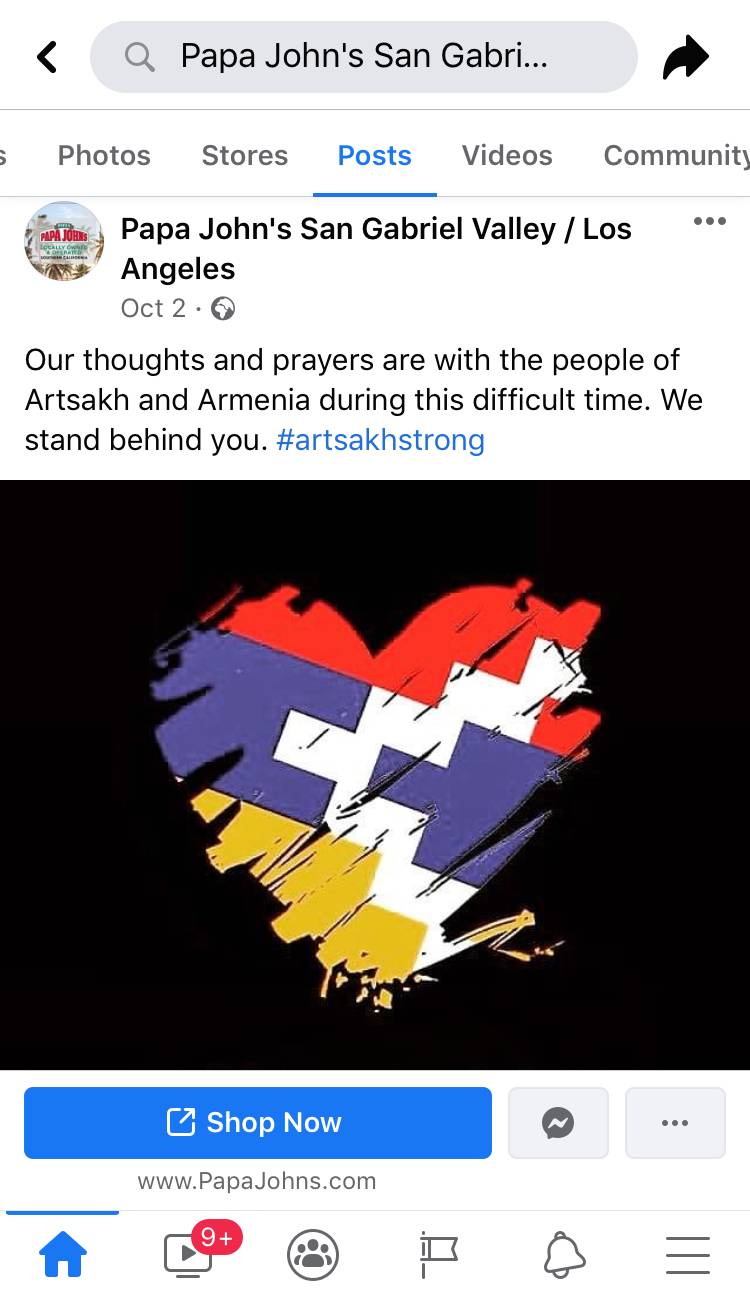Open the Groups tab
This screenshot has height=1299, width=750.
tap(313, 1254)
